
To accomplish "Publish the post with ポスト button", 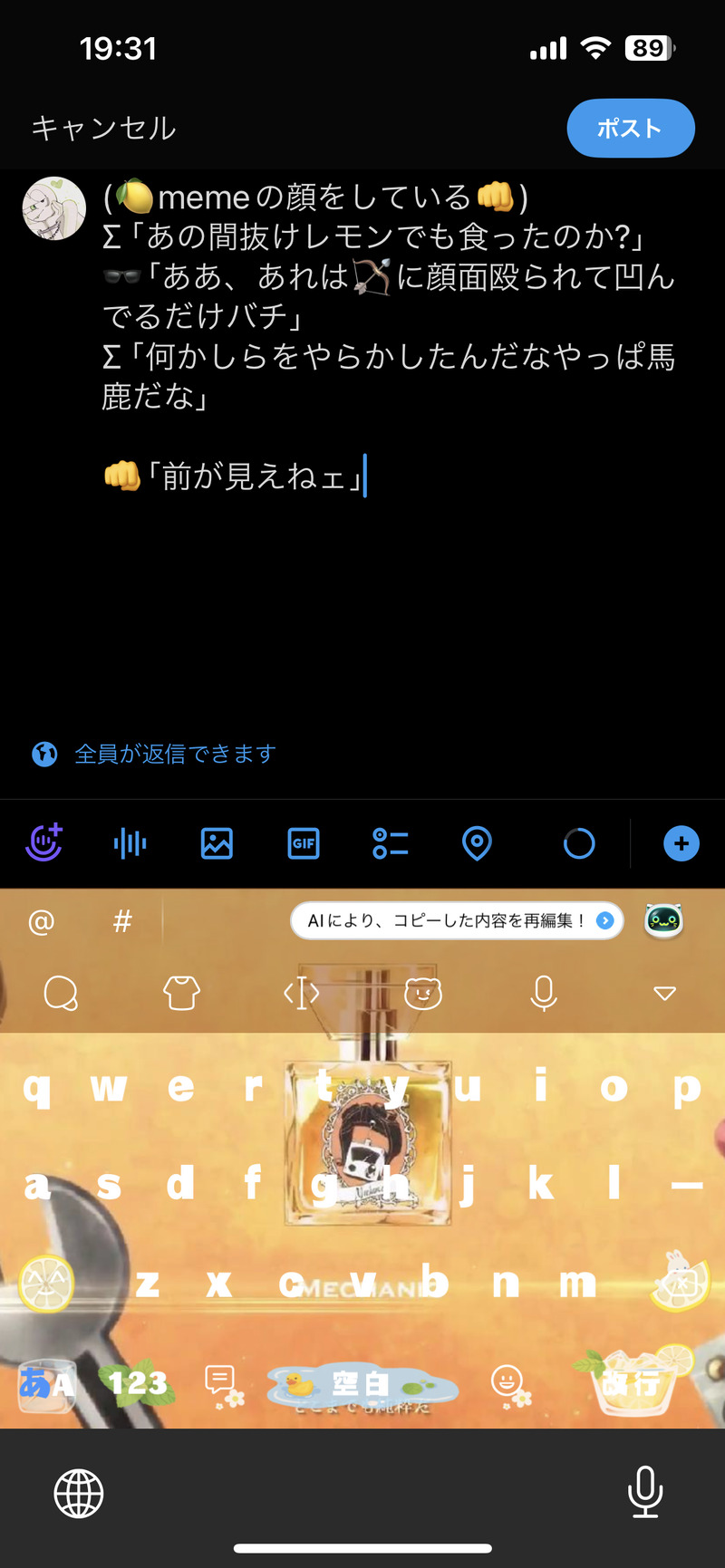I will (x=630, y=129).
